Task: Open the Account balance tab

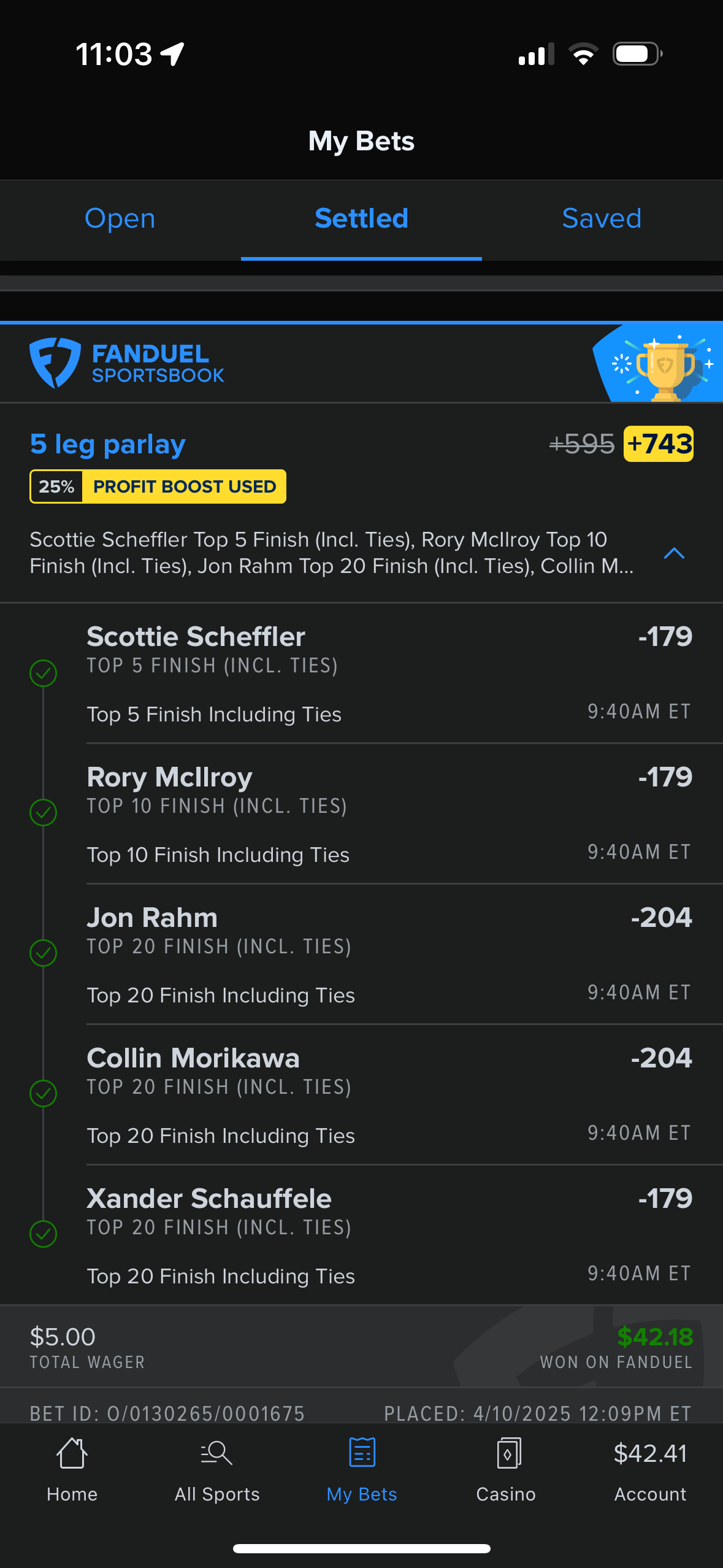Action: 650,1469
